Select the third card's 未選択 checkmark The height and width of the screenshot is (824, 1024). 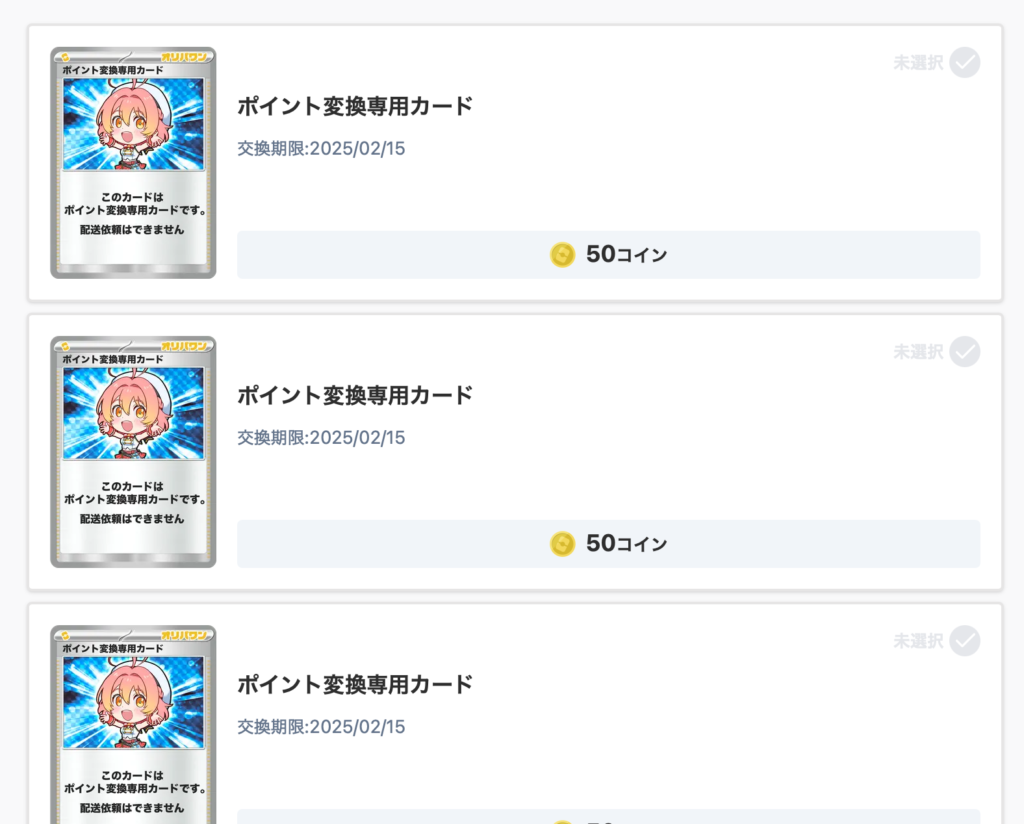point(964,641)
